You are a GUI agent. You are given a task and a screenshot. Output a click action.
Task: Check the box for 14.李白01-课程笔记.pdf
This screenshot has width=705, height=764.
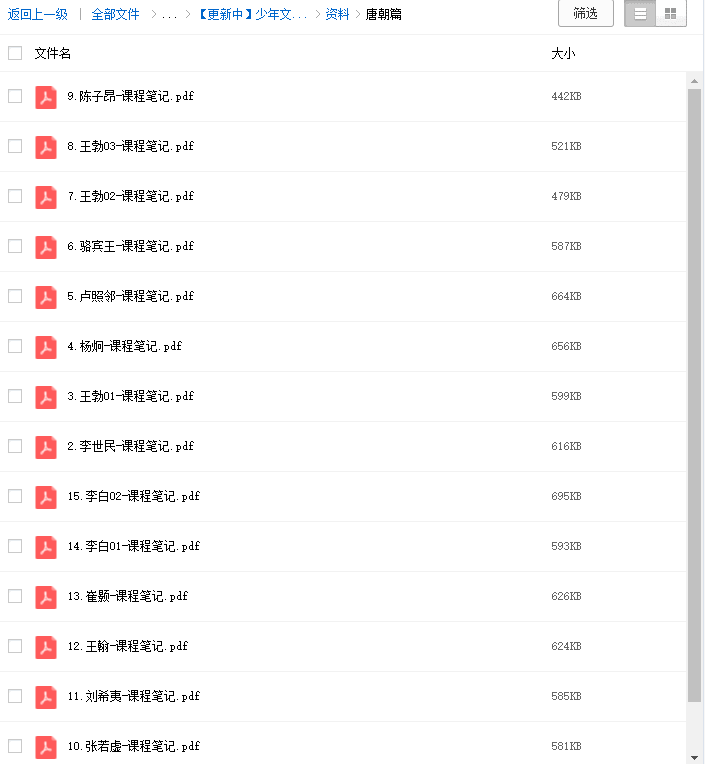[15, 546]
